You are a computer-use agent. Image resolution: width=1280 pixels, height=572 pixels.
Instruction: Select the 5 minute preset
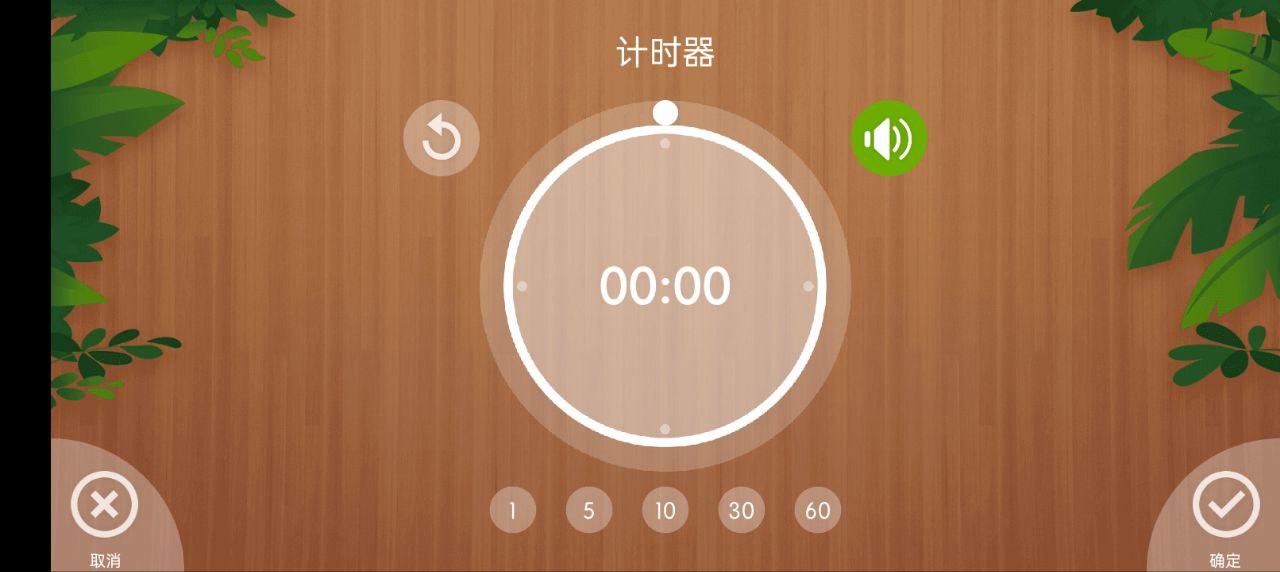[589, 511]
